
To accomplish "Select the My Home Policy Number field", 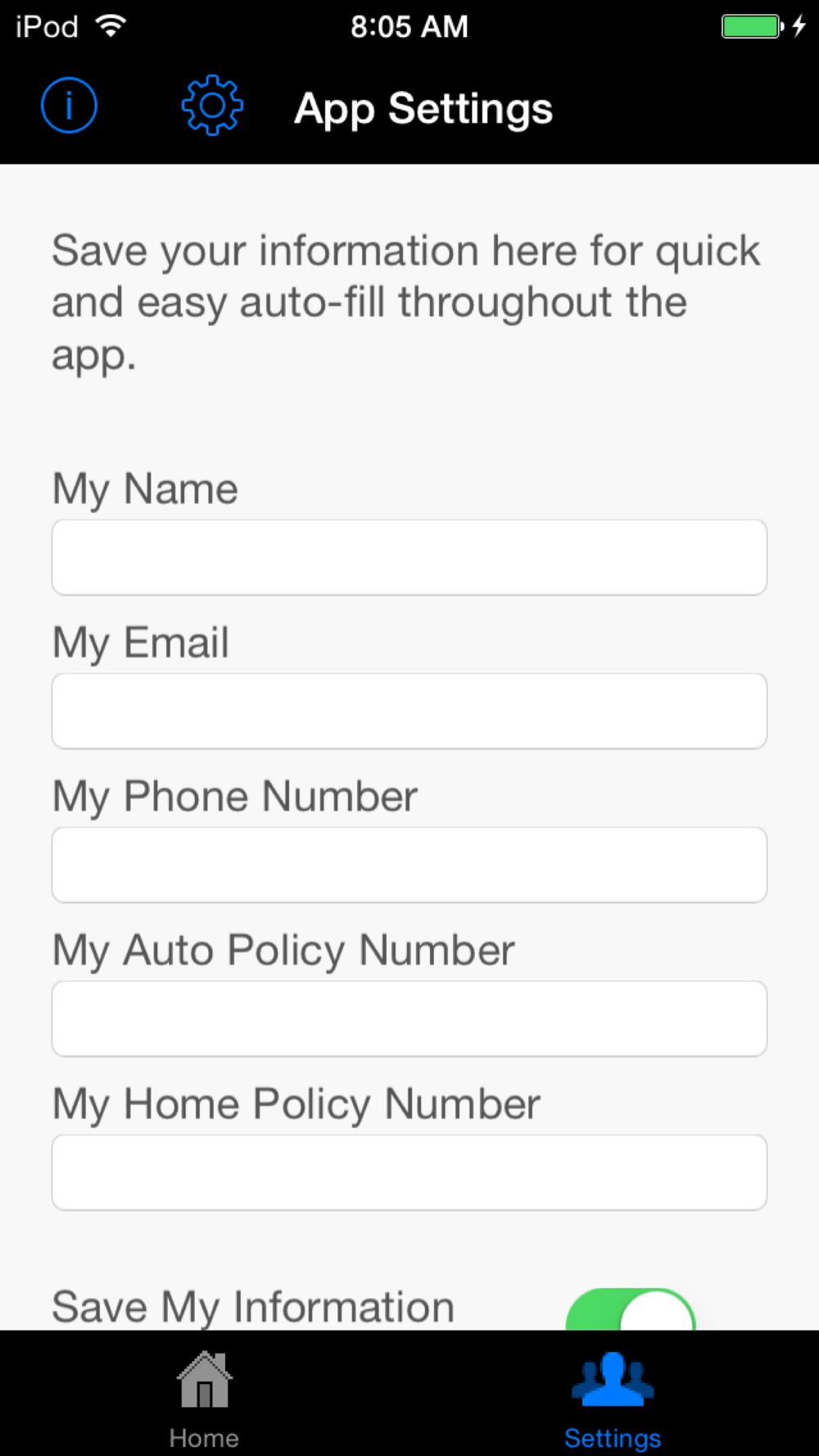I will (x=409, y=1173).
